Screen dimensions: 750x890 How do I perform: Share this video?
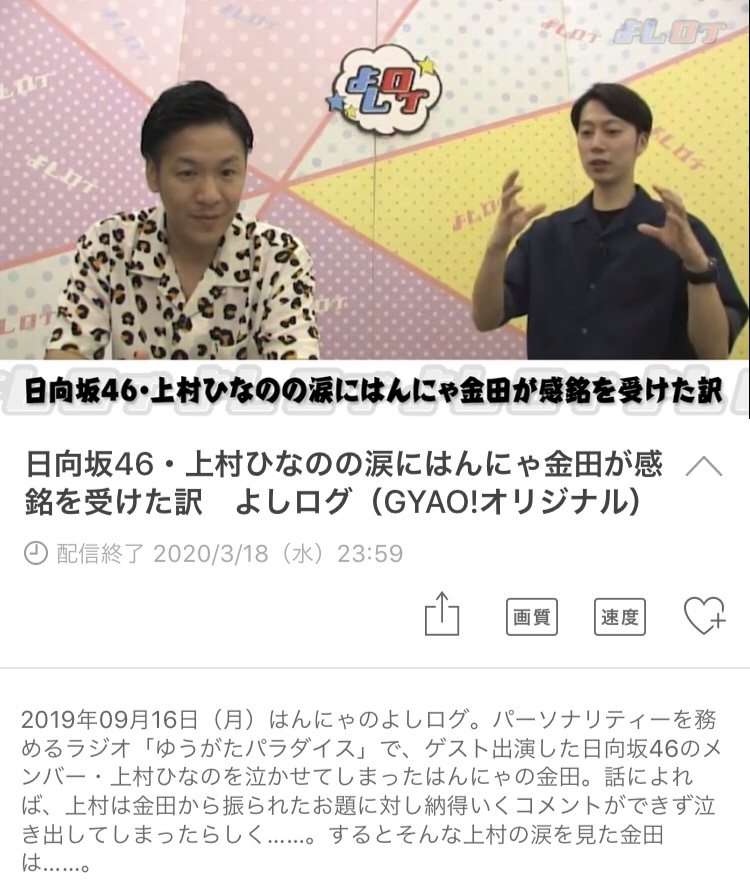pos(442,614)
